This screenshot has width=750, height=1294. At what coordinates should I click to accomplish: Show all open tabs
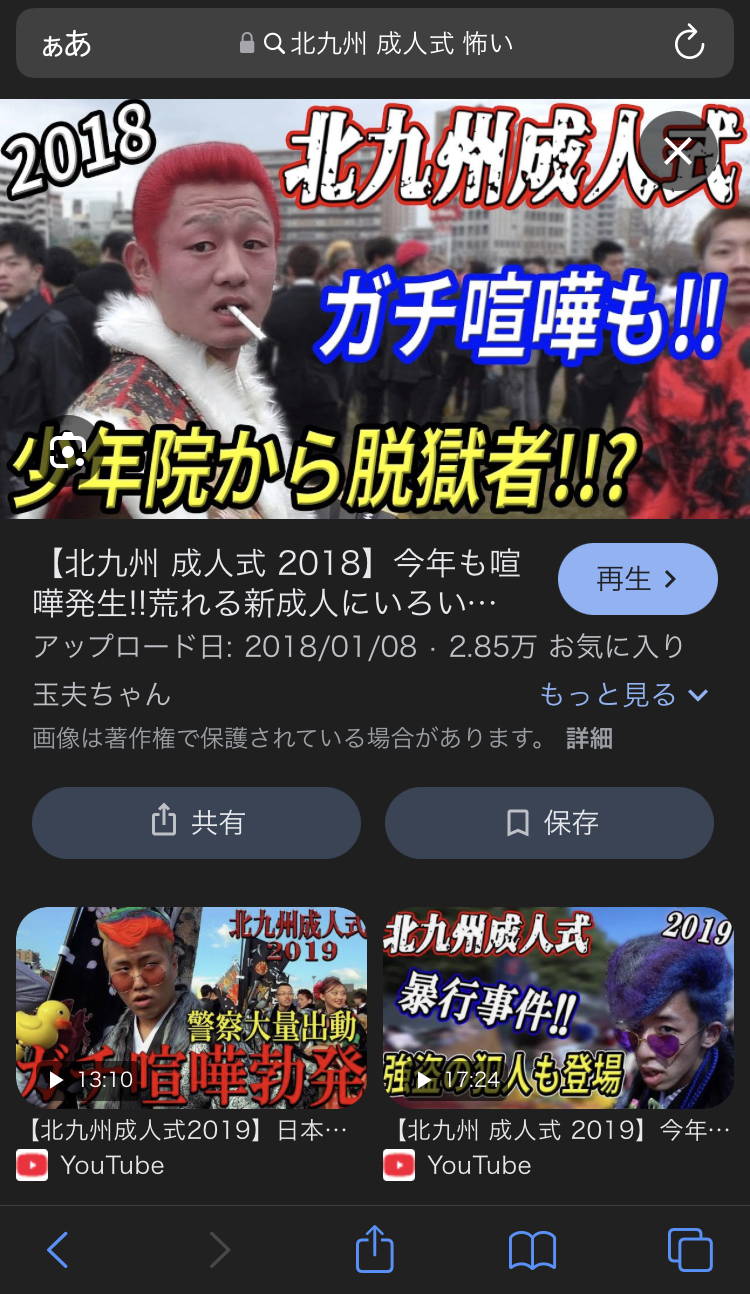click(x=690, y=1250)
